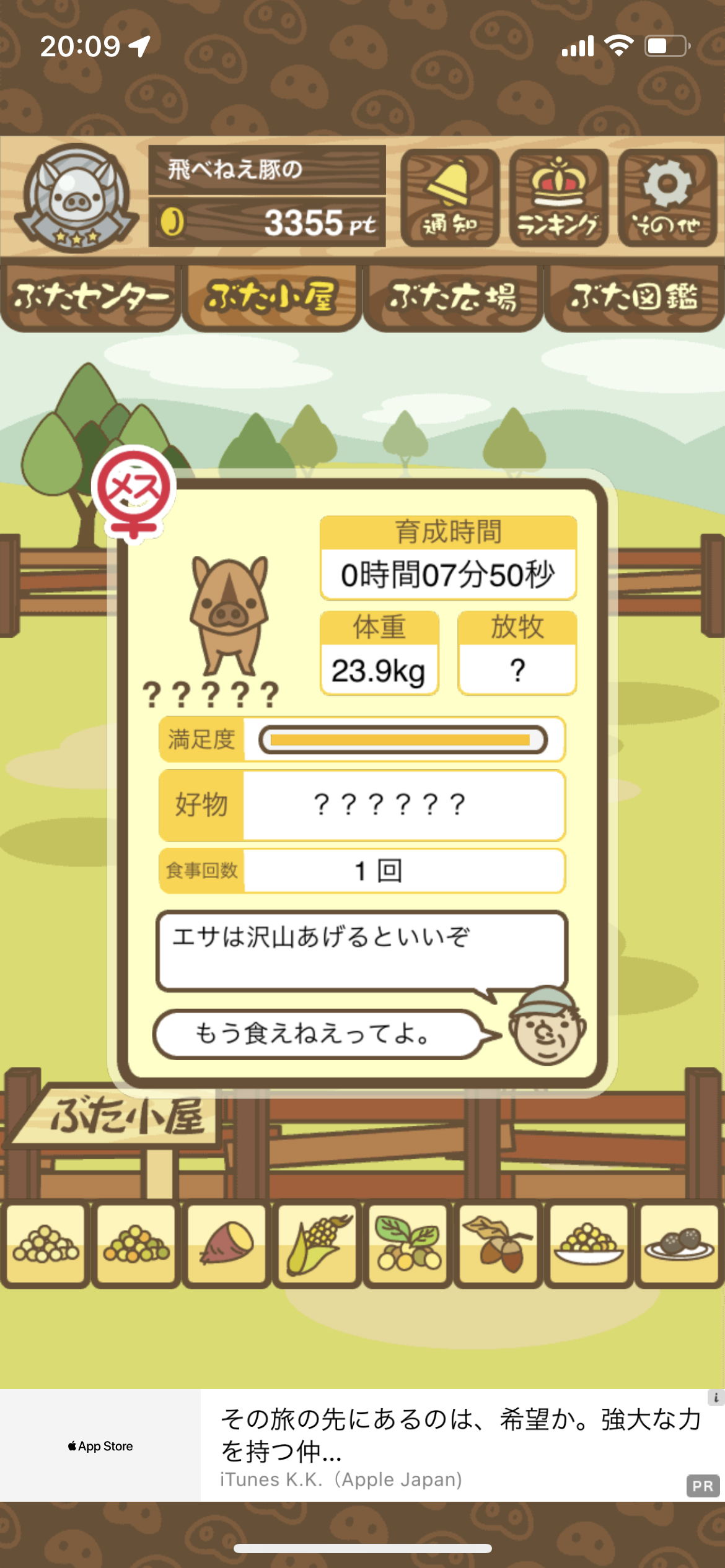
Task: Feed the leafy beans item
Action: [408, 1244]
